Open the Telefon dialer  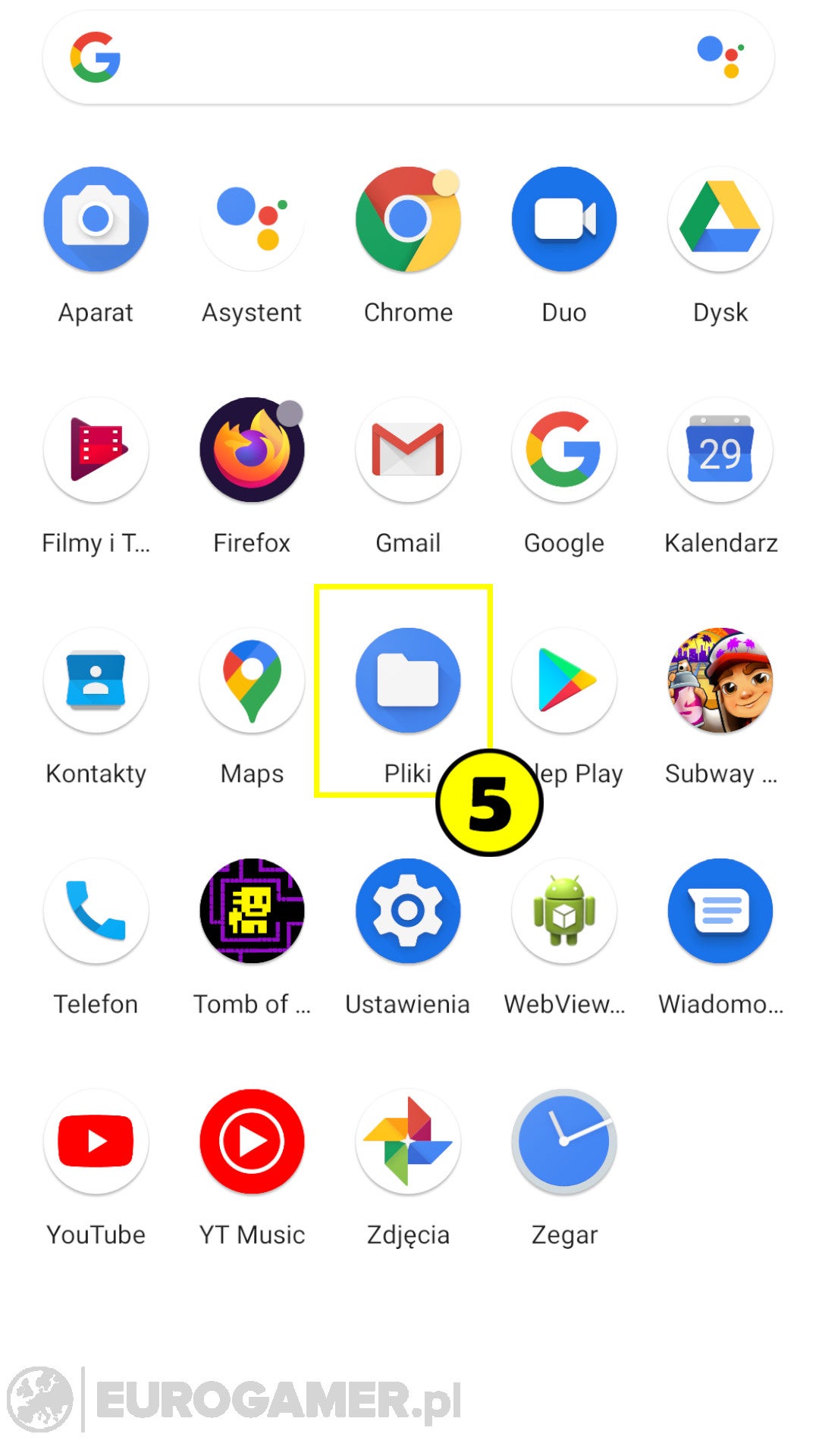[96, 912]
